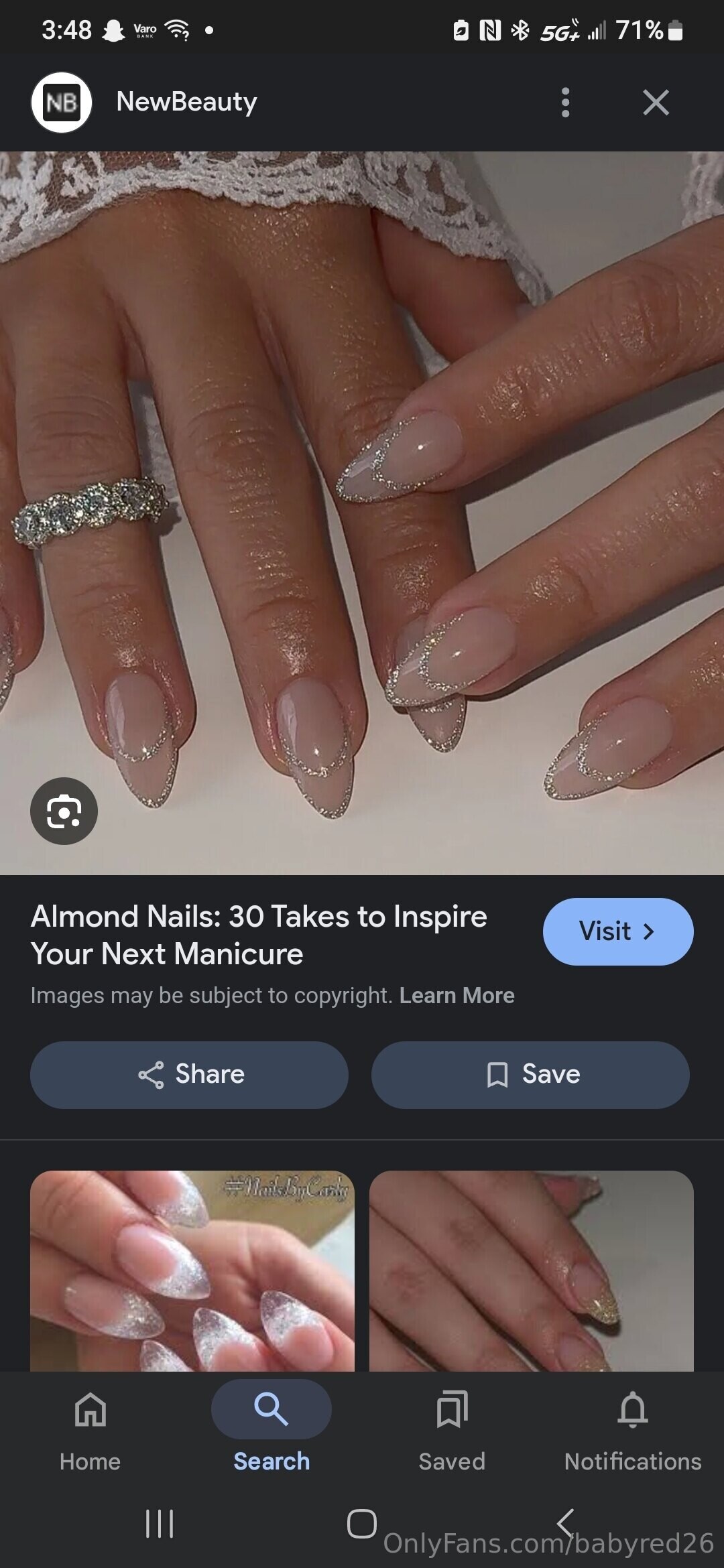The image size is (724, 1568).
Task: Search this image with Google Lens
Action: coord(64,811)
